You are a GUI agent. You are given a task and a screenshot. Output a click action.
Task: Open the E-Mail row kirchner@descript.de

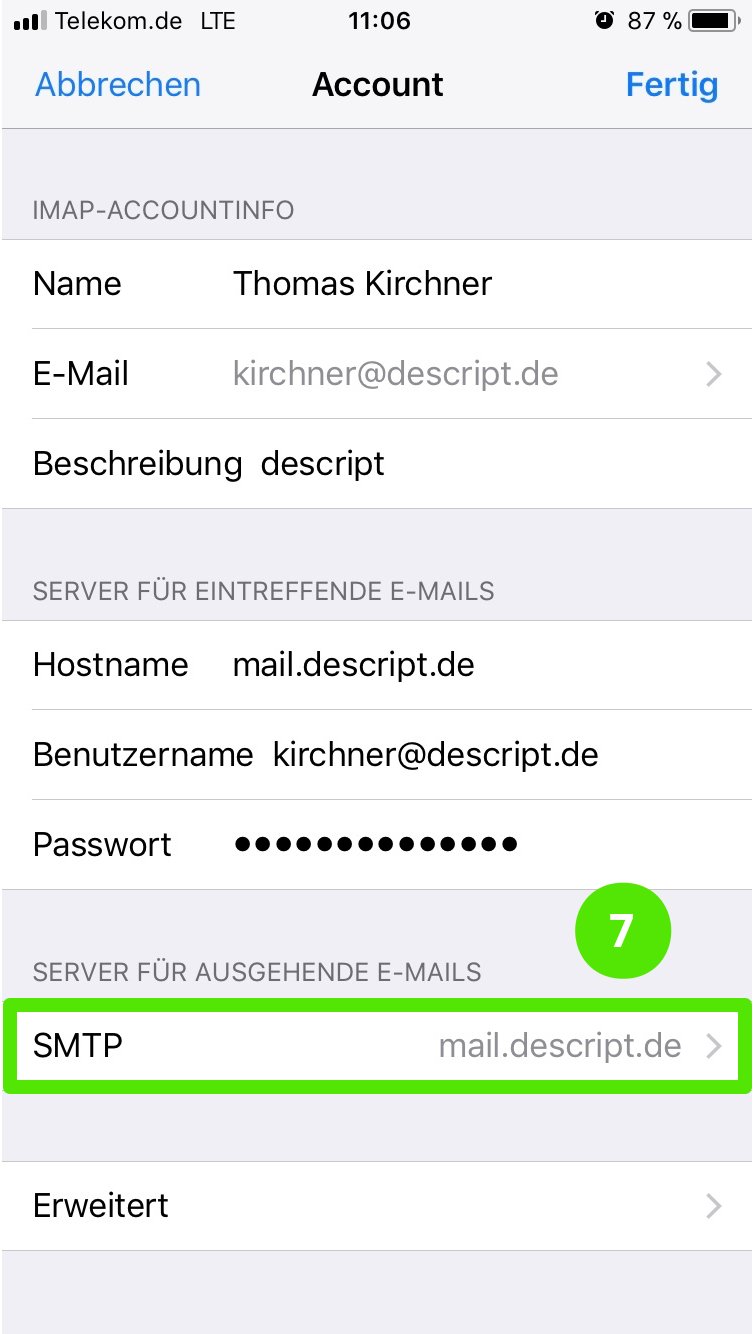point(378,374)
